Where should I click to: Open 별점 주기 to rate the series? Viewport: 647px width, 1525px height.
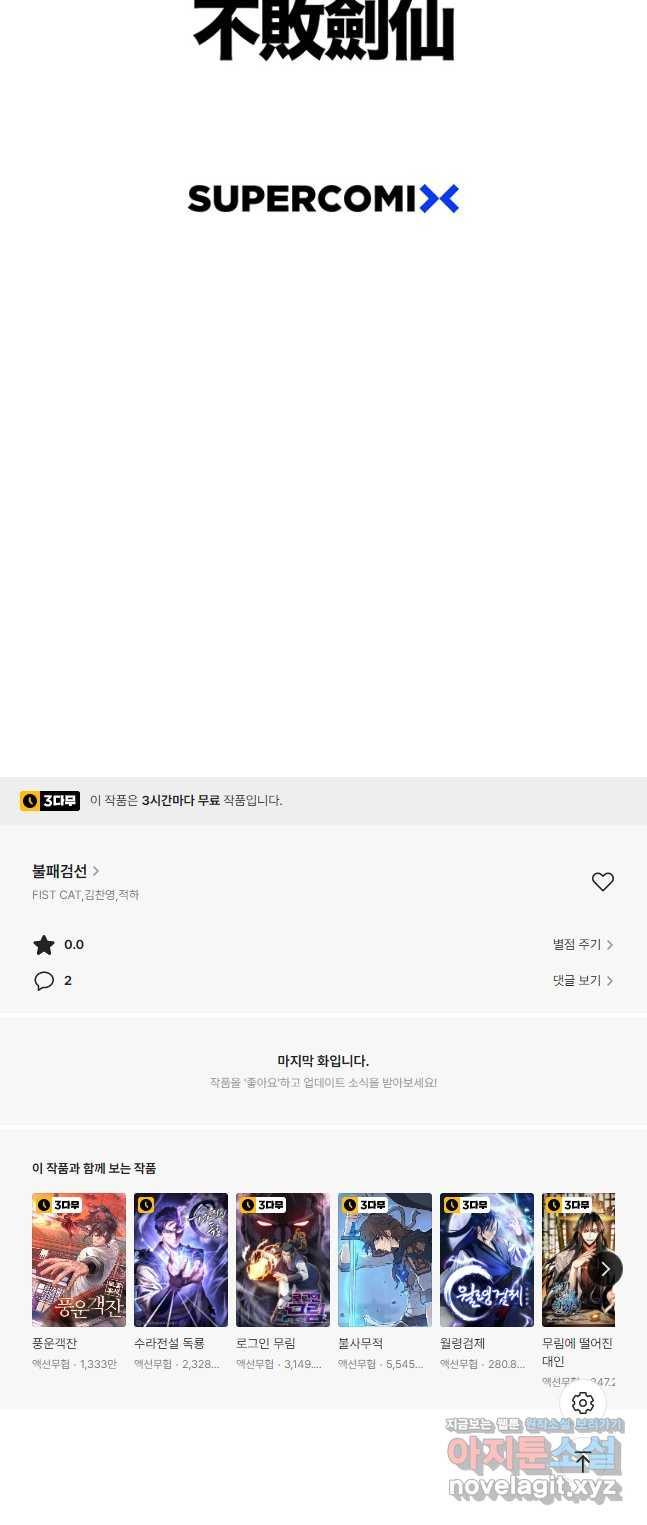(582, 944)
